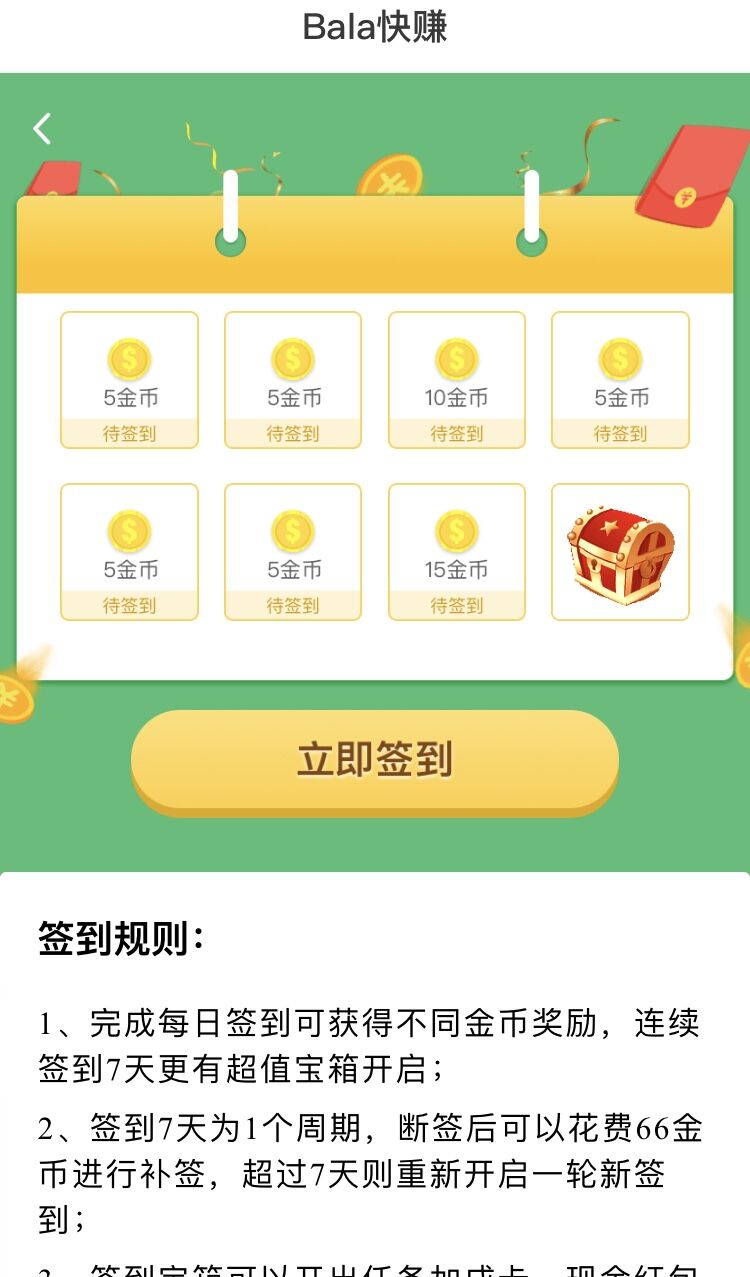Go back using the white arrow
This screenshot has width=750, height=1277.
[x=41, y=129]
